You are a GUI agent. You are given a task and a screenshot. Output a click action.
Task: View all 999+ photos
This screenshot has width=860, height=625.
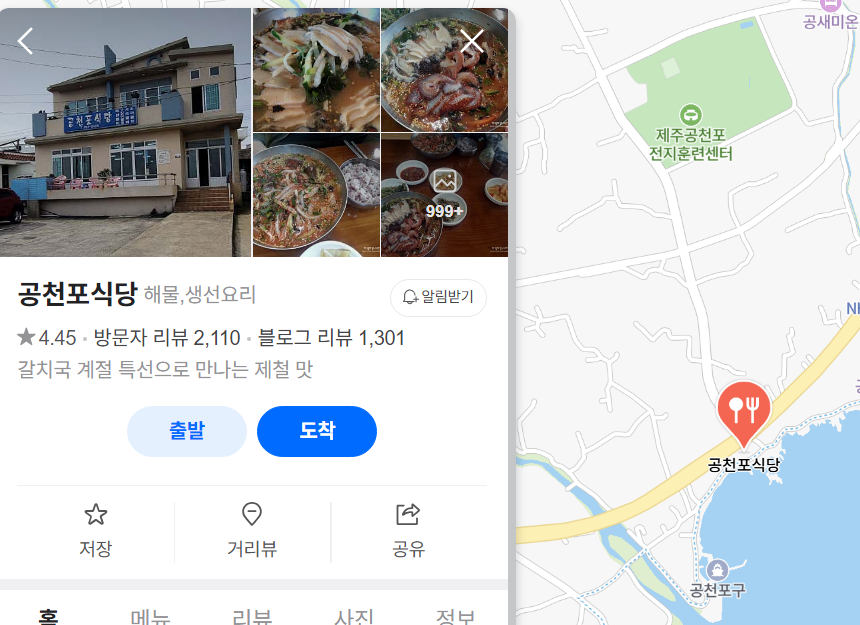tap(444, 195)
